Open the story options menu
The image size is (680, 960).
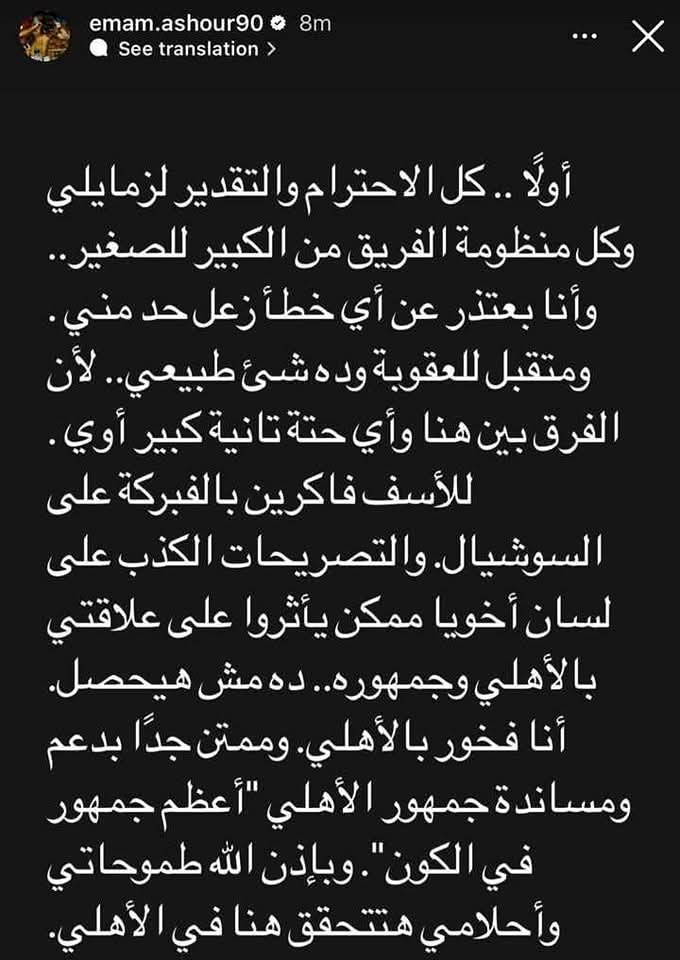click(x=583, y=38)
